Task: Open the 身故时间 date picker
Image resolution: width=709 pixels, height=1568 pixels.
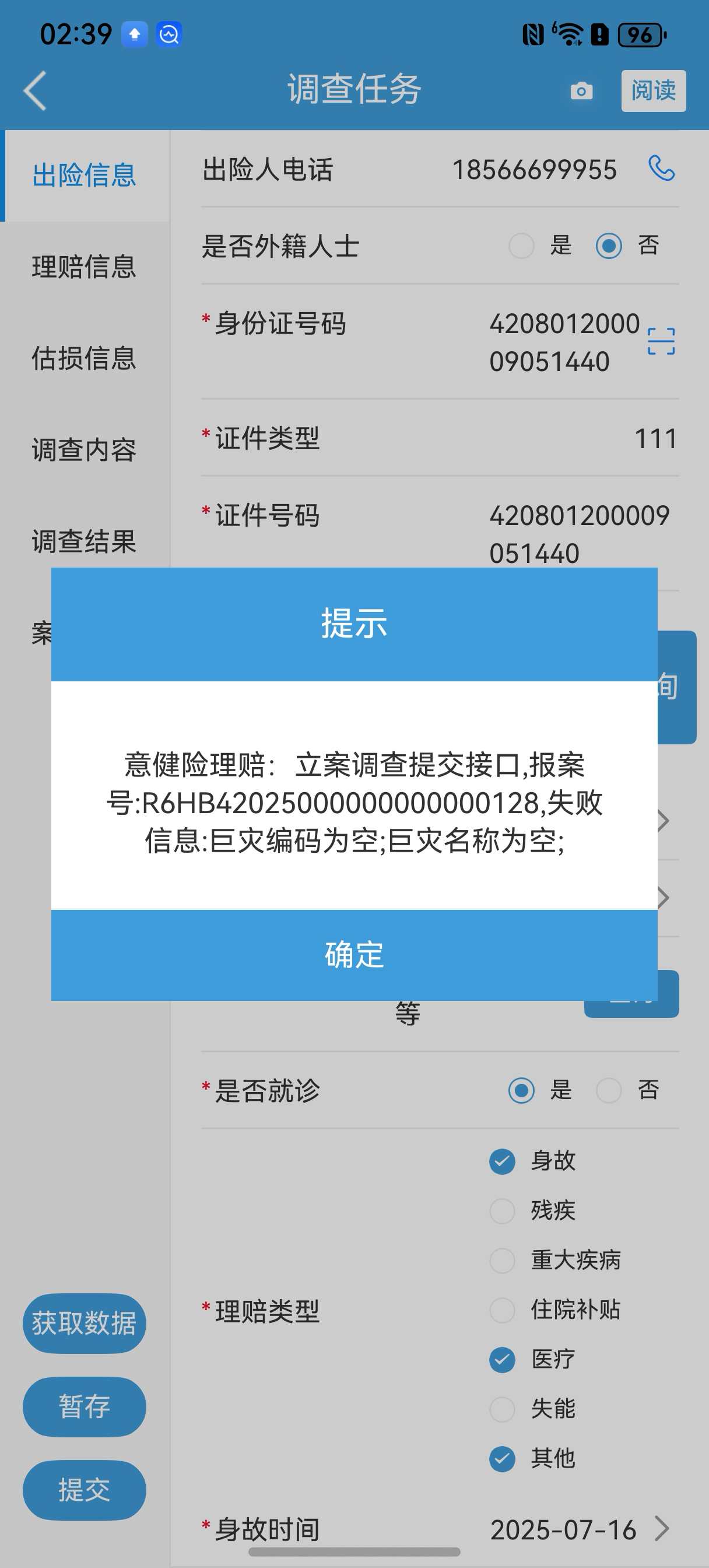Action: [440, 1529]
